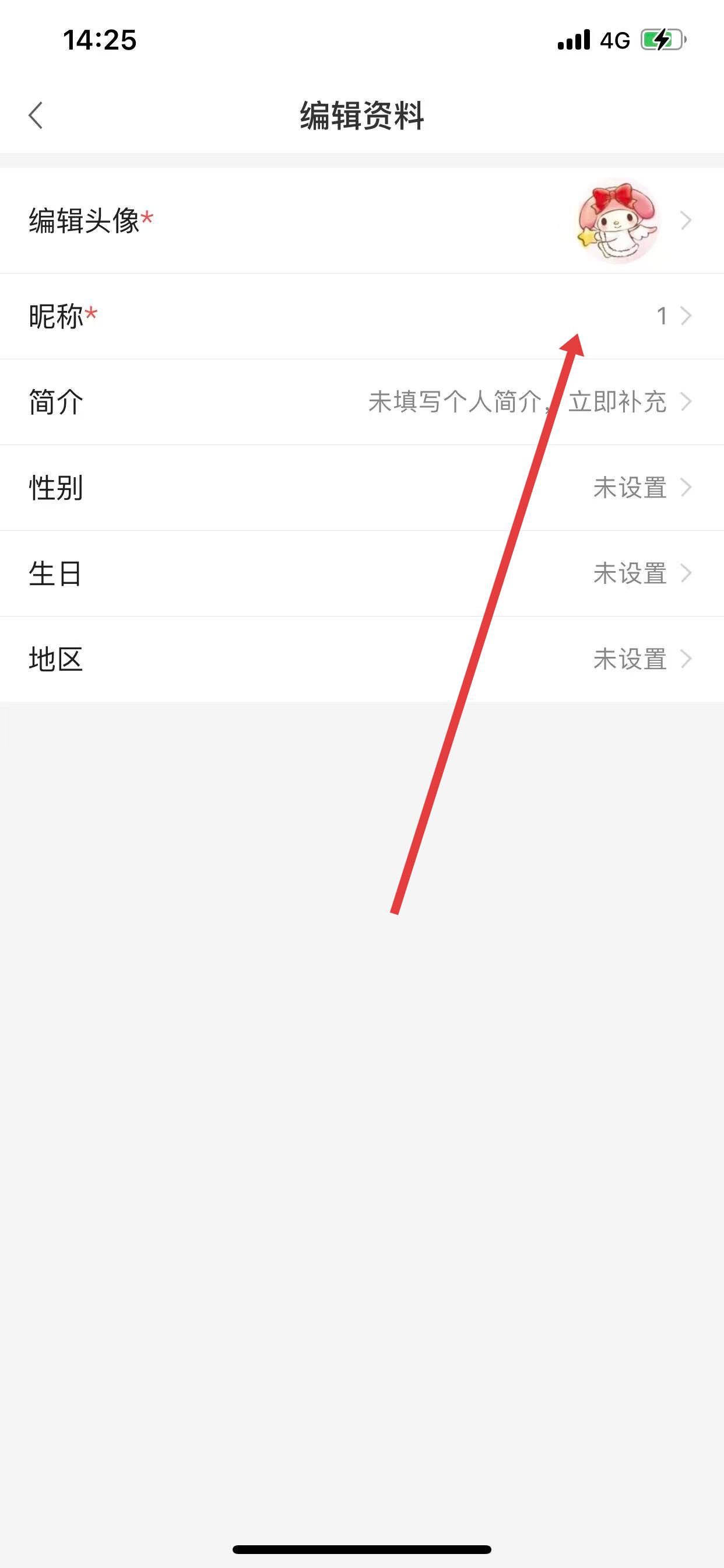The height and width of the screenshot is (1568, 724).
Task: Edit the 昵称 nickname row
Action: tap(361, 316)
